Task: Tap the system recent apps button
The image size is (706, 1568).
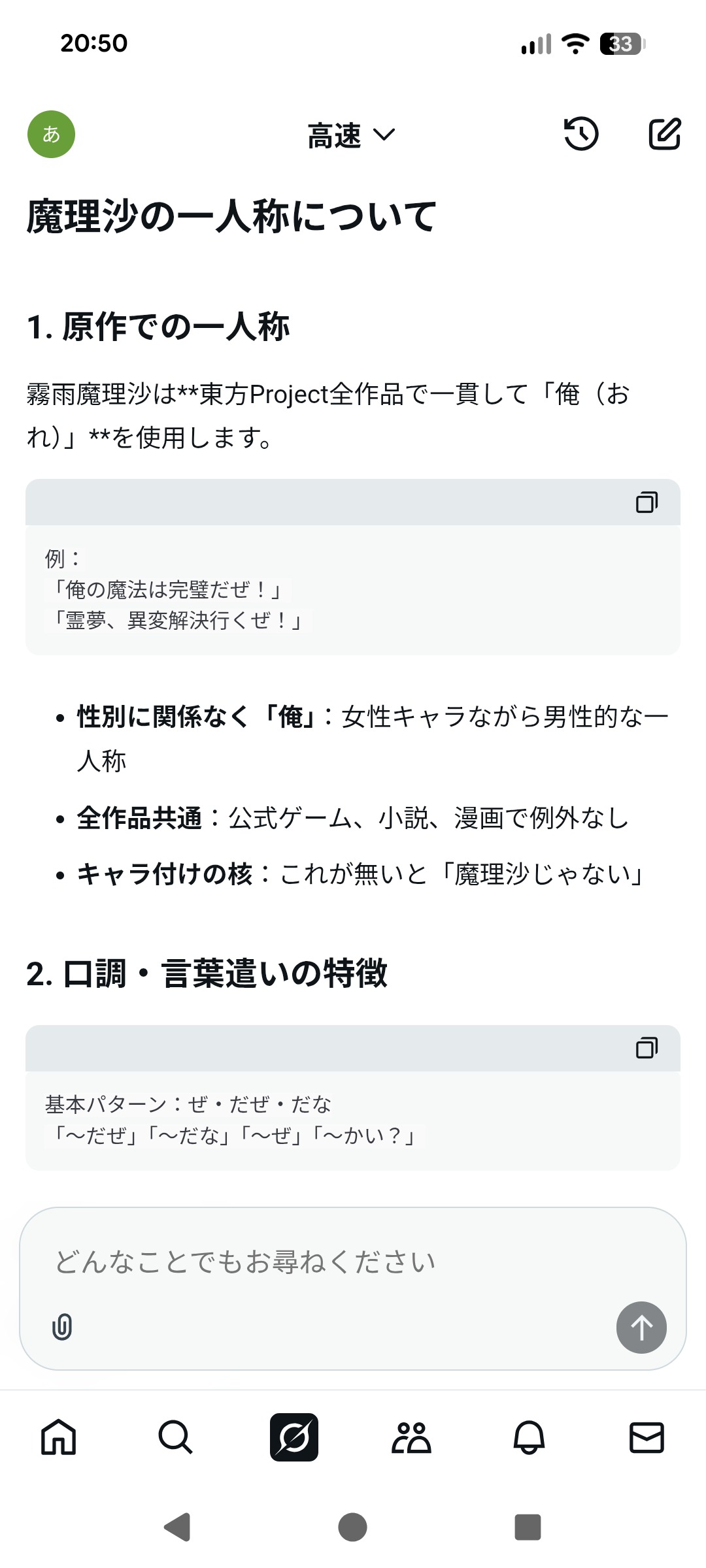Action: coord(528,1527)
